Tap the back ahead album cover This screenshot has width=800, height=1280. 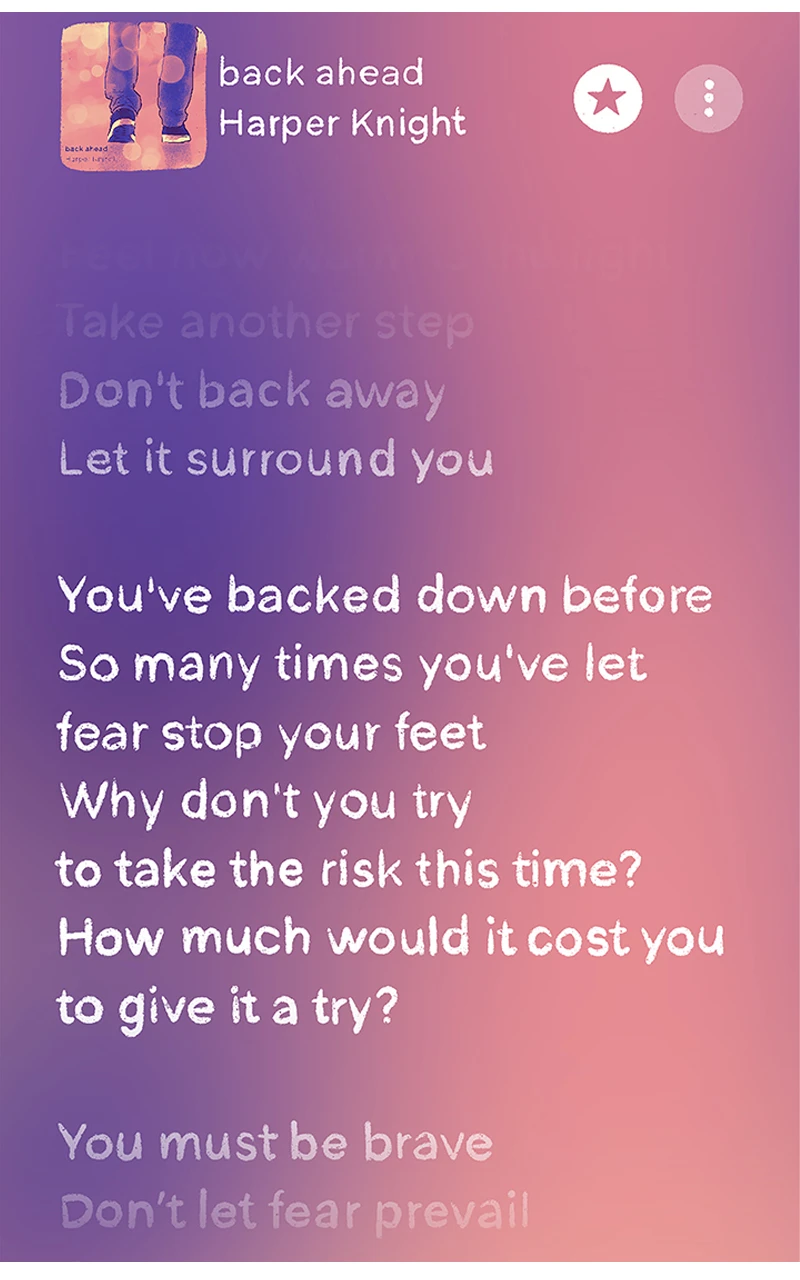(x=134, y=95)
